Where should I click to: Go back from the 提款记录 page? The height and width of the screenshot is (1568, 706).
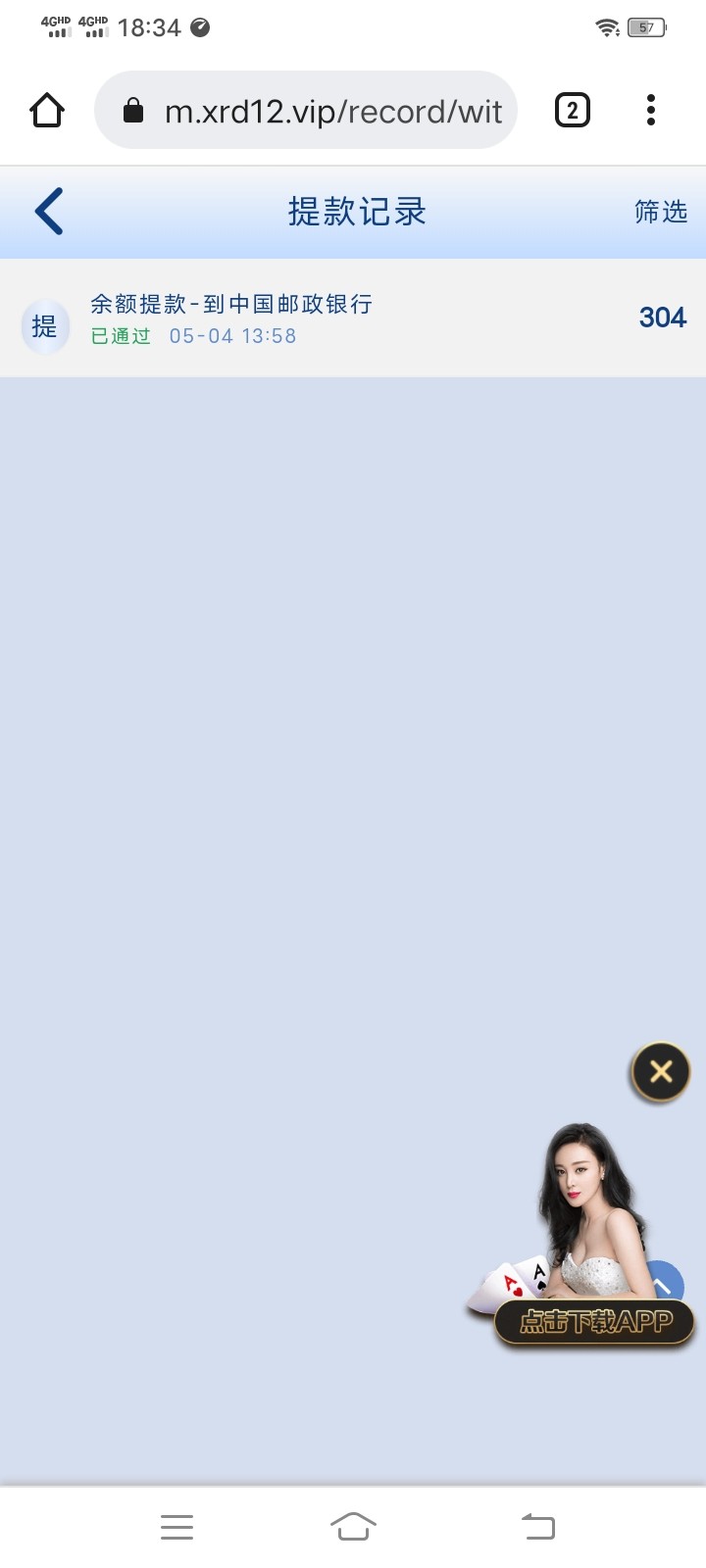(49, 212)
